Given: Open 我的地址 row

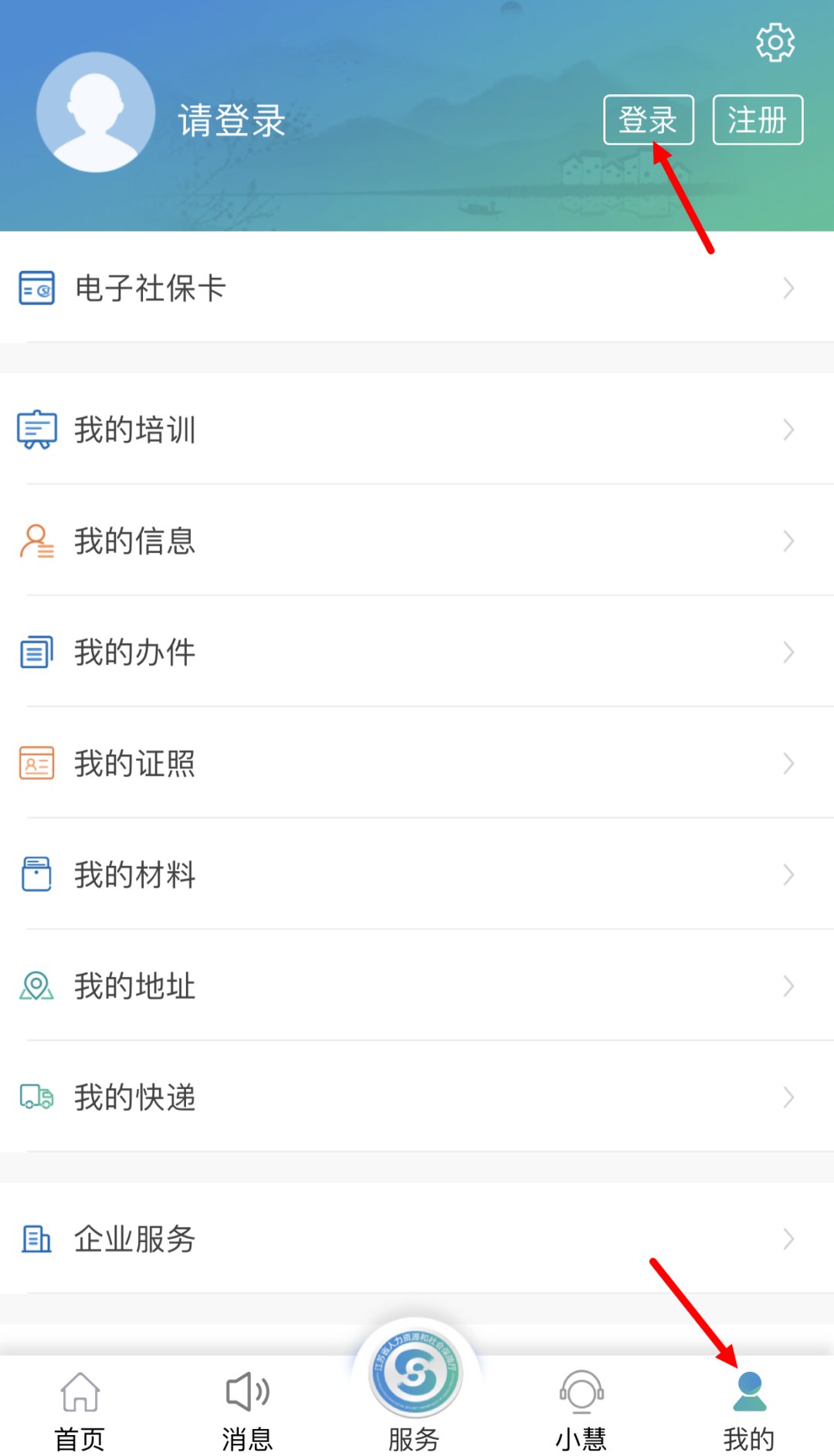Looking at the screenshot, I should coord(417,986).
